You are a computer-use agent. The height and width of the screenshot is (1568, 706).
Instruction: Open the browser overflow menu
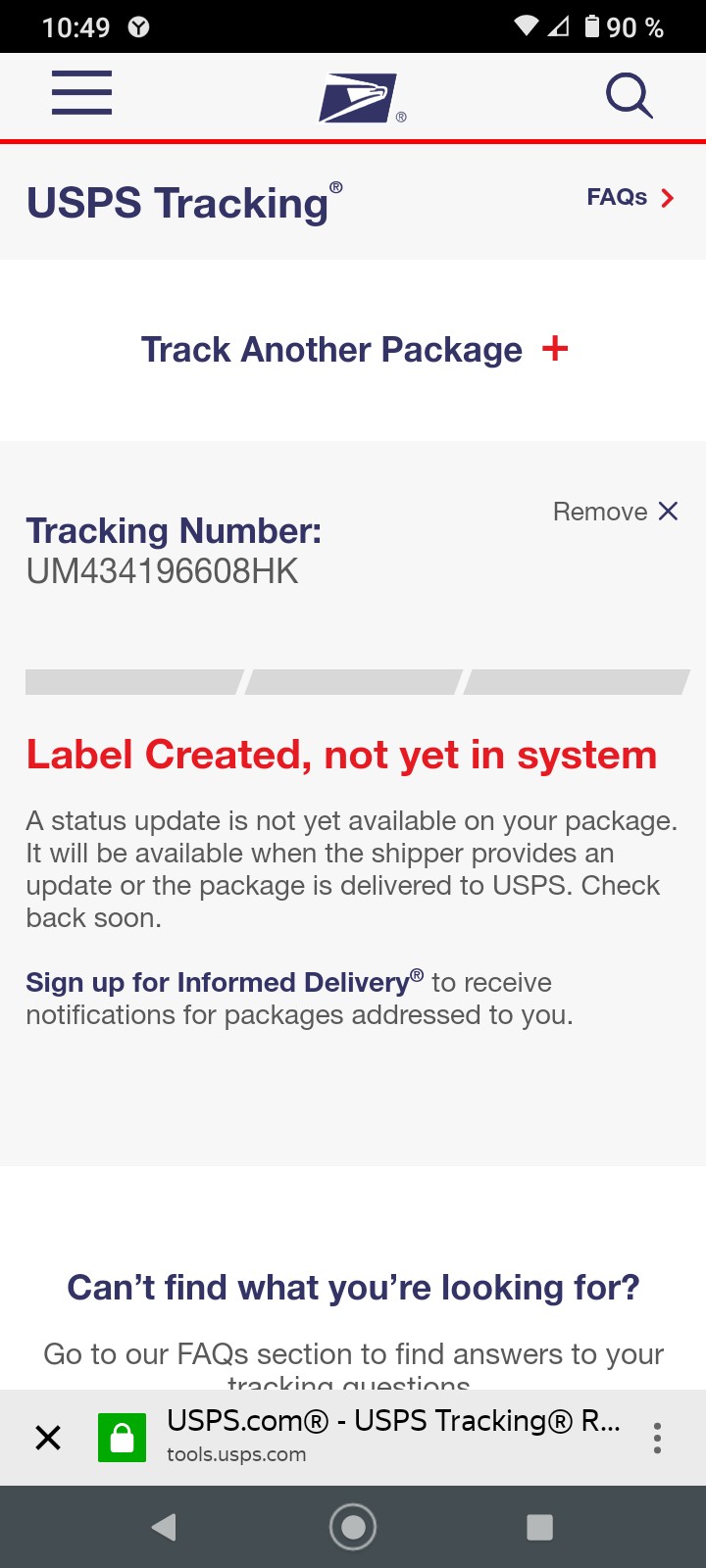tap(657, 1438)
